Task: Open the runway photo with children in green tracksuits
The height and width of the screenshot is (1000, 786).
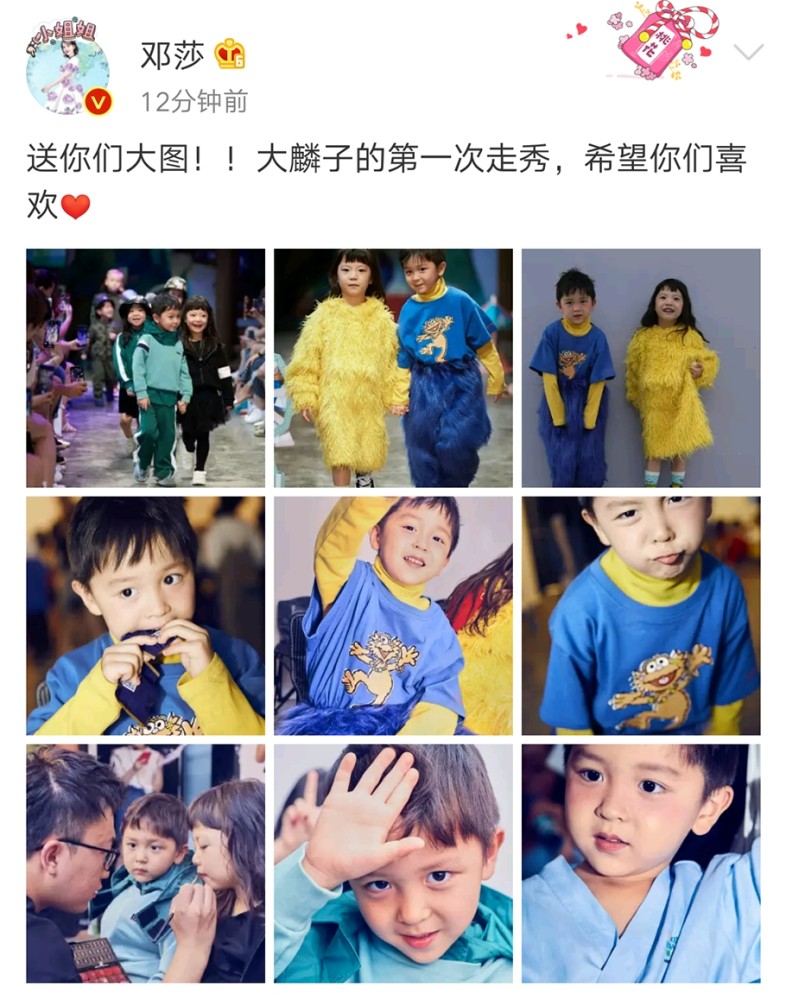Action: 146,368
